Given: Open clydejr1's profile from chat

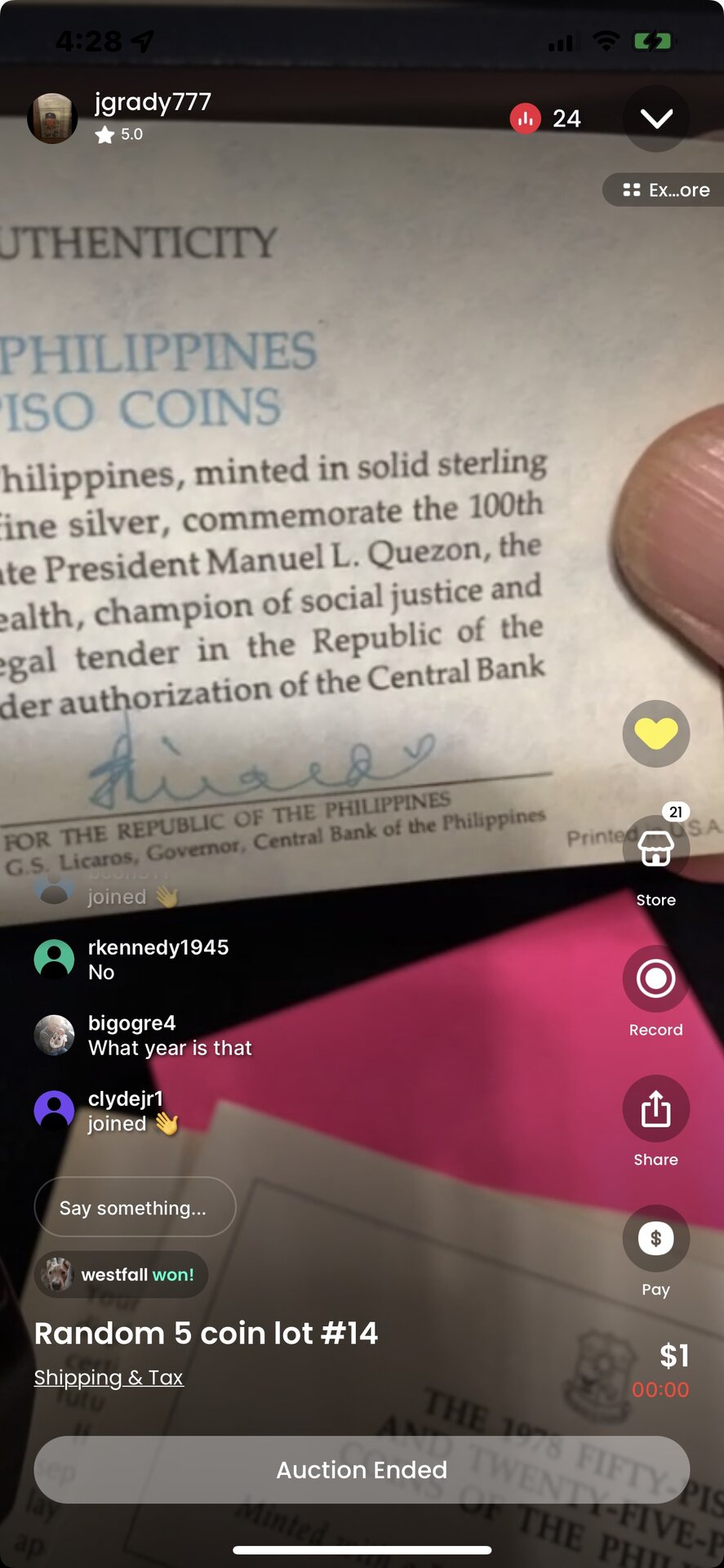Looking at the screenshot, I should click(54, 1111).
